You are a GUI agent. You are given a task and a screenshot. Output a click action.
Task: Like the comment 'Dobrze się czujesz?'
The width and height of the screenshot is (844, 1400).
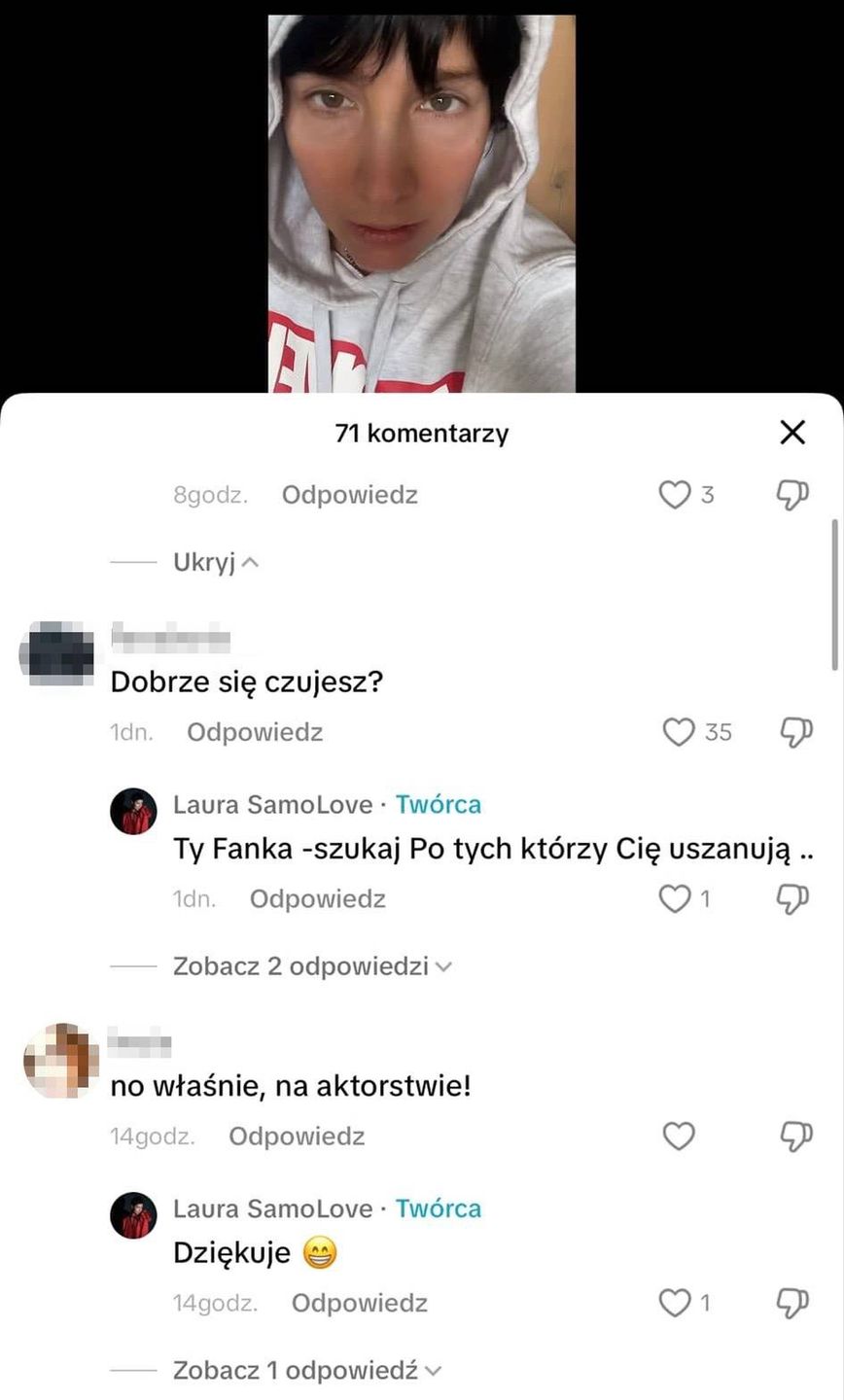click(678, 732)
